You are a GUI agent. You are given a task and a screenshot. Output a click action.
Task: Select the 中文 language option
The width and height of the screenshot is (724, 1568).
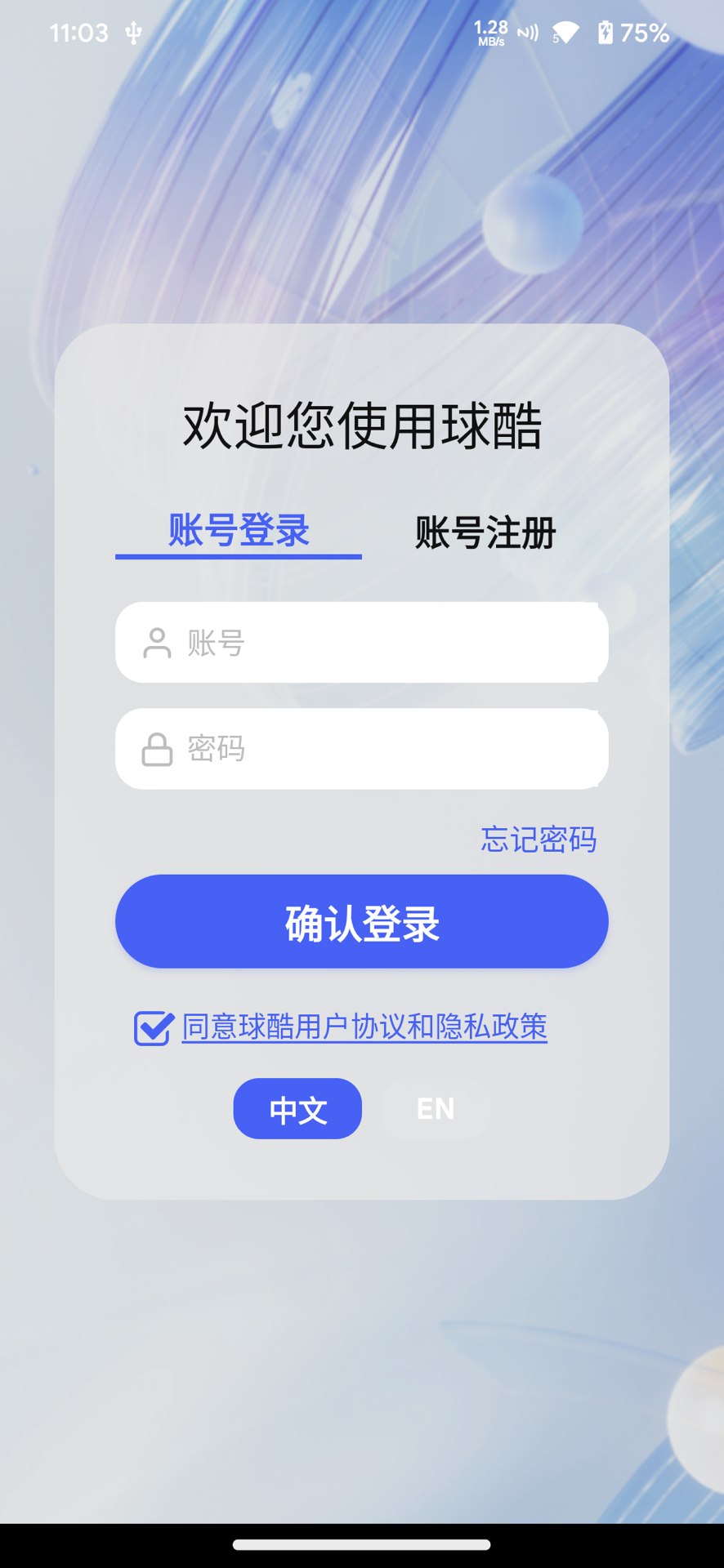pyautogui.click(x=297, y=1108)
